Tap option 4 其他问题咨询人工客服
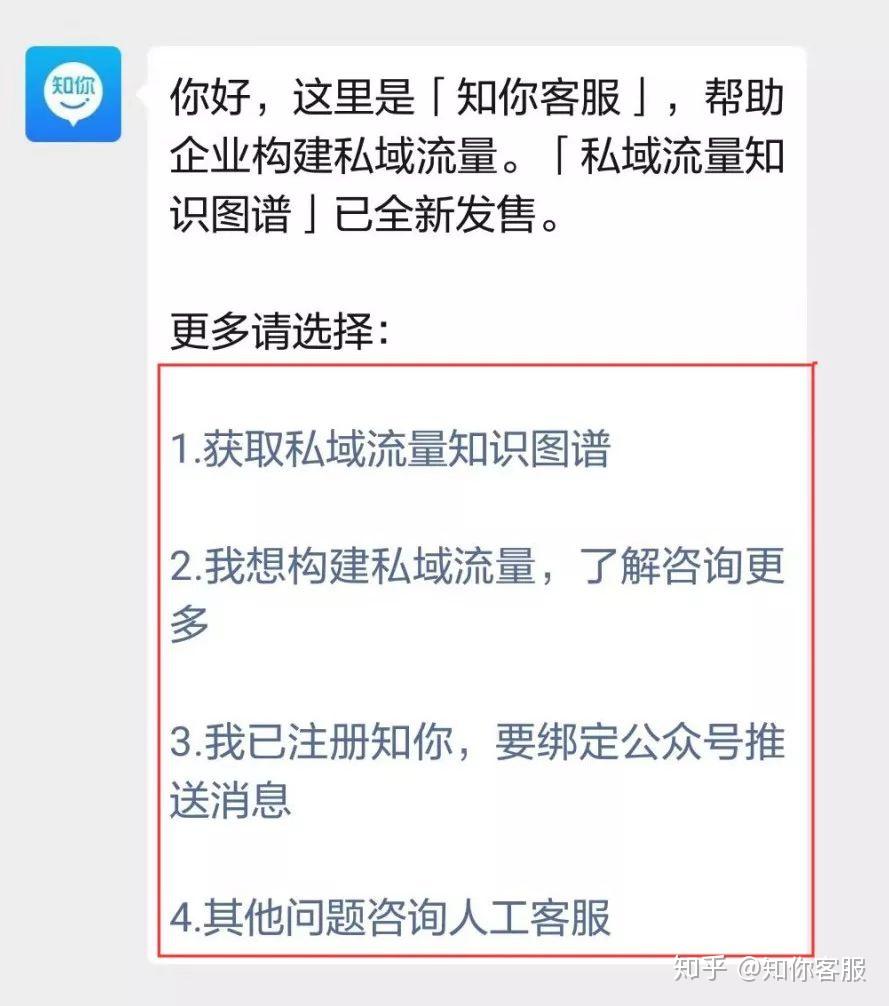This screenshot has height=1006, width=889. 390,916
